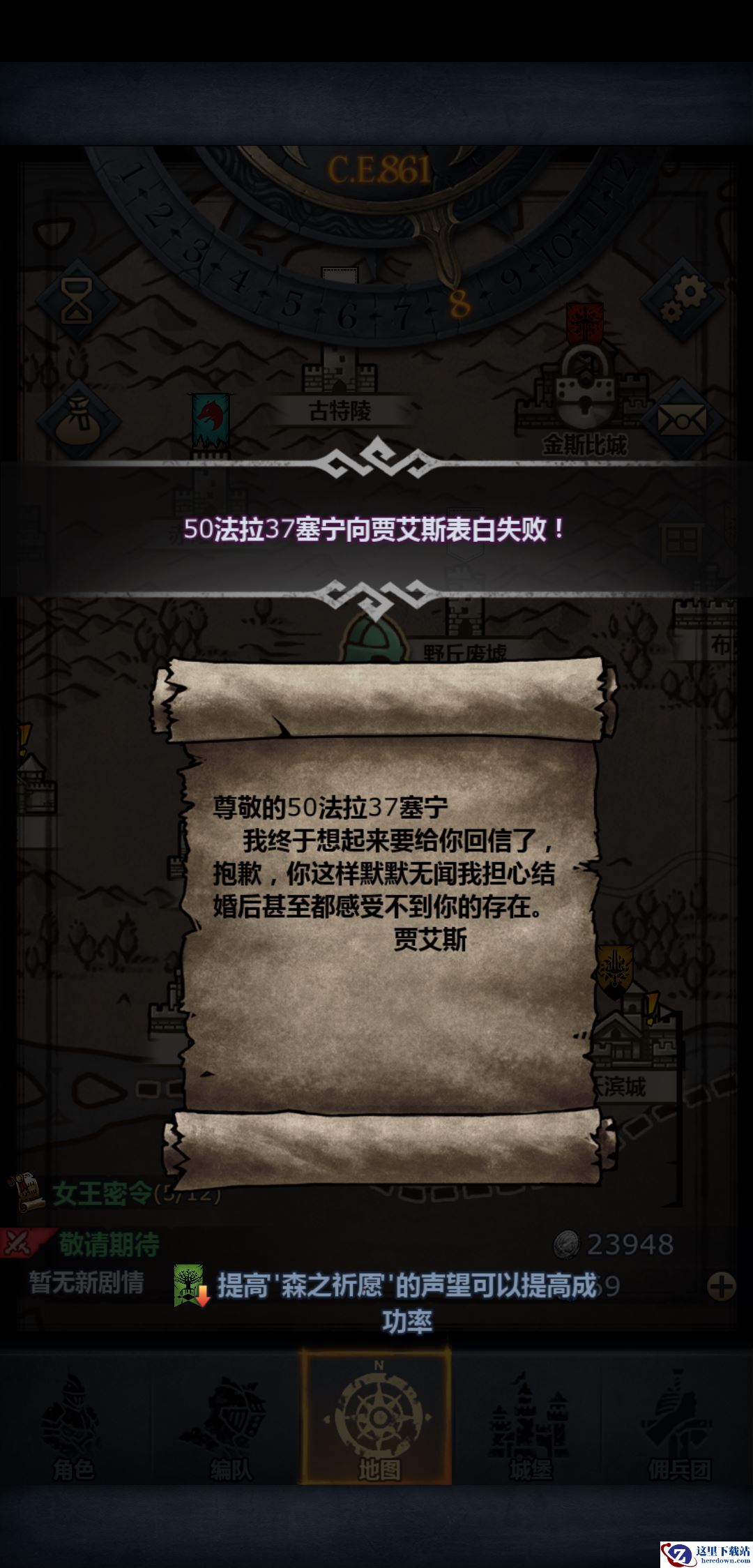Viewport: 753px width, 1568px height.
Task: Open 女王密令 quest entry
Action: point(105,1193)
